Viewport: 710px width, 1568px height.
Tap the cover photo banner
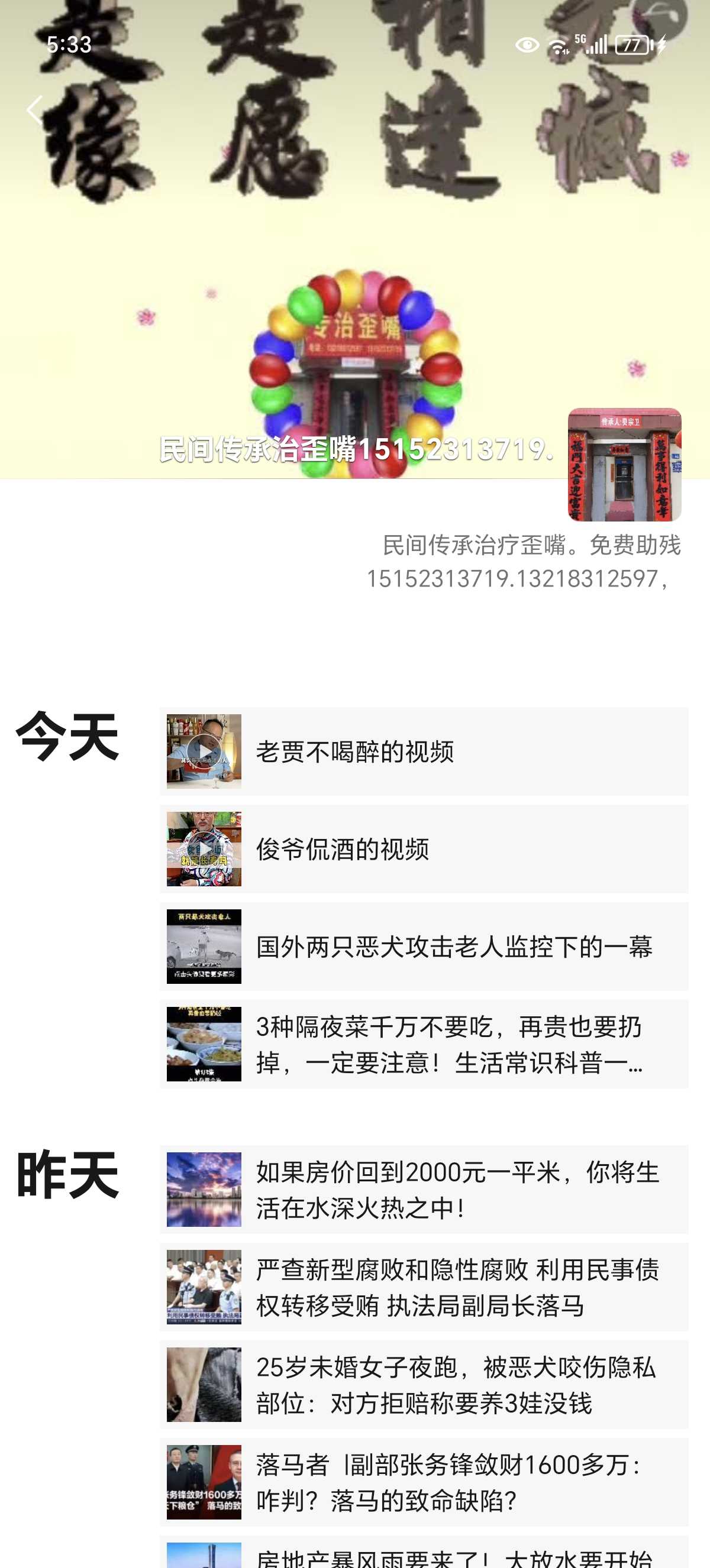(355, 239)
